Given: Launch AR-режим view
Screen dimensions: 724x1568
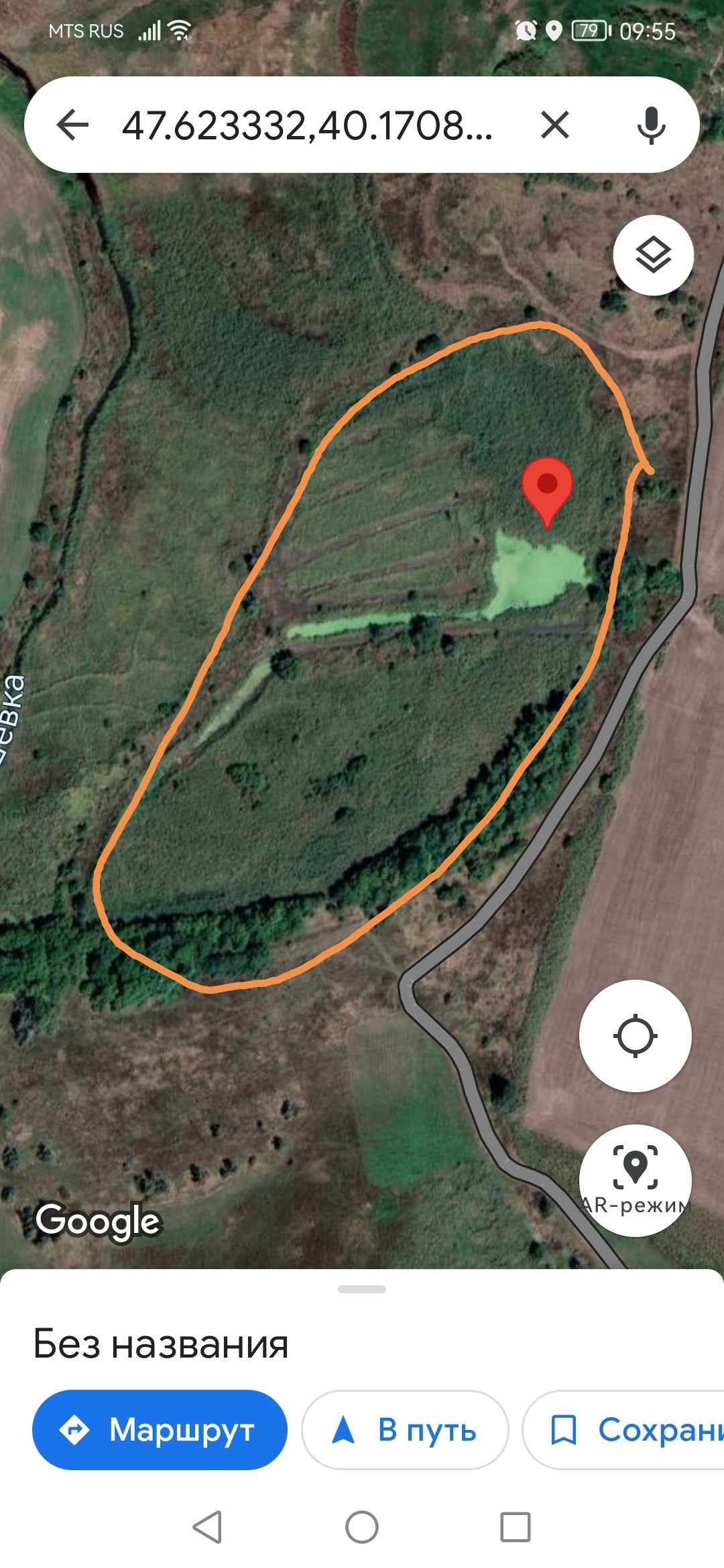Looking at the screenshot, I should tap(635, 1181).
